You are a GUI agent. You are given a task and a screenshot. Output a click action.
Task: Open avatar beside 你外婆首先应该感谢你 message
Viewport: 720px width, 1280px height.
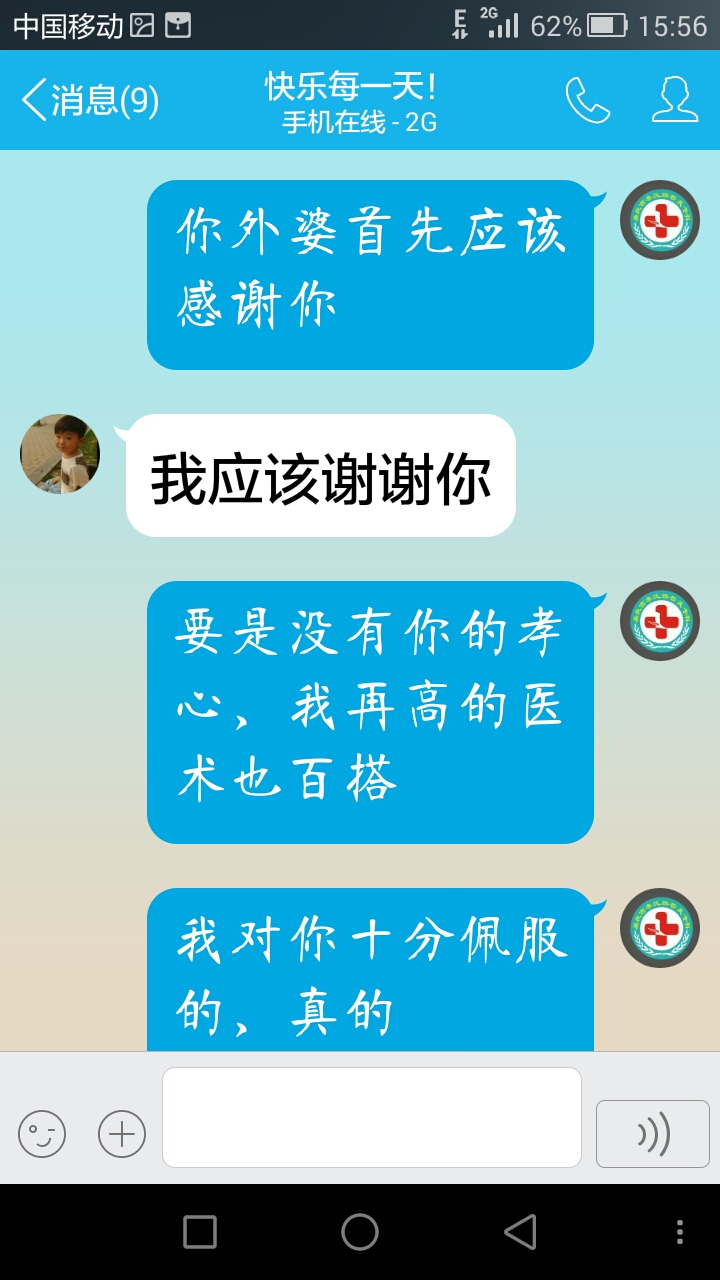point(659,220)
